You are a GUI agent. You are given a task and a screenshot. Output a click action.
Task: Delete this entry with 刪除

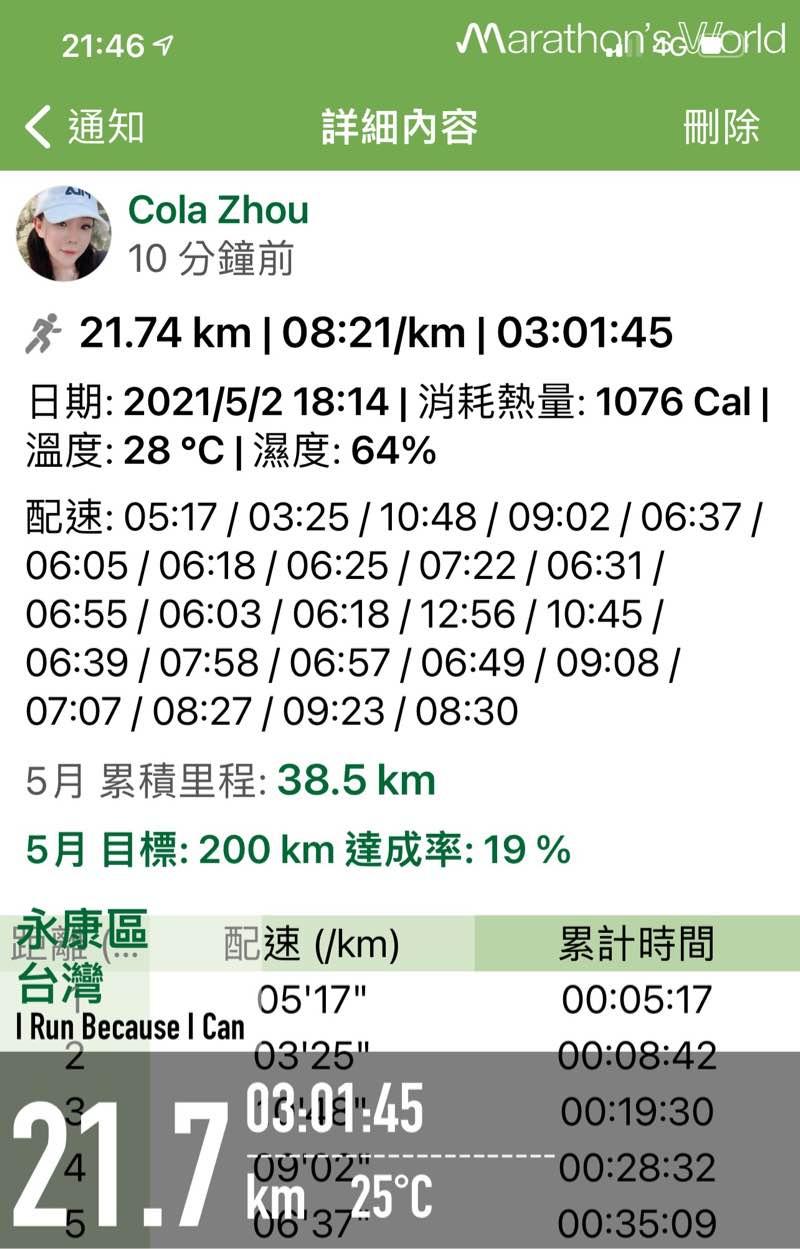pyautogui.click(x=721, y=128)
